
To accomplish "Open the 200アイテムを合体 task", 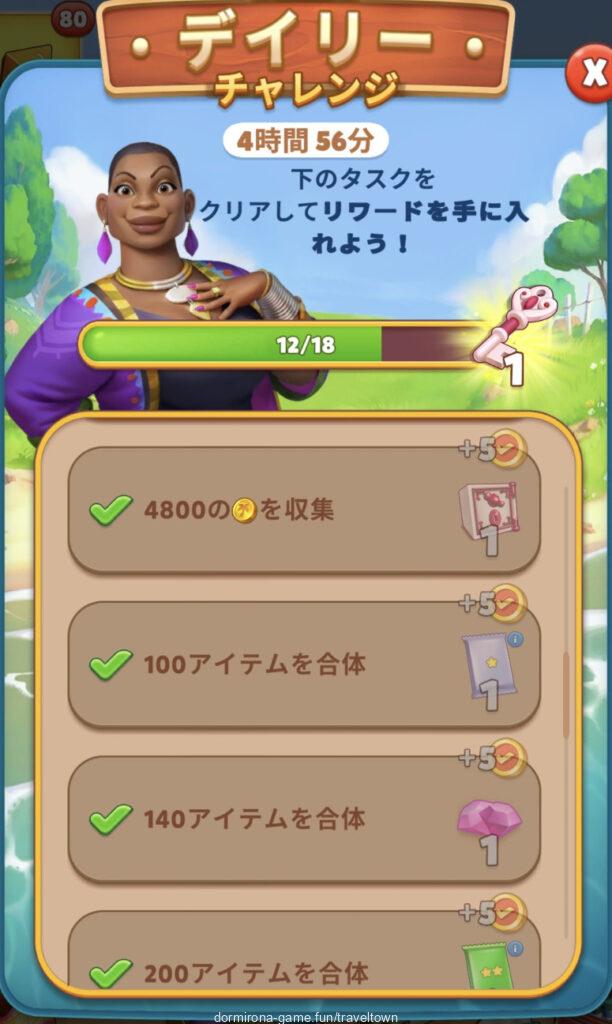I will [303, 968].
